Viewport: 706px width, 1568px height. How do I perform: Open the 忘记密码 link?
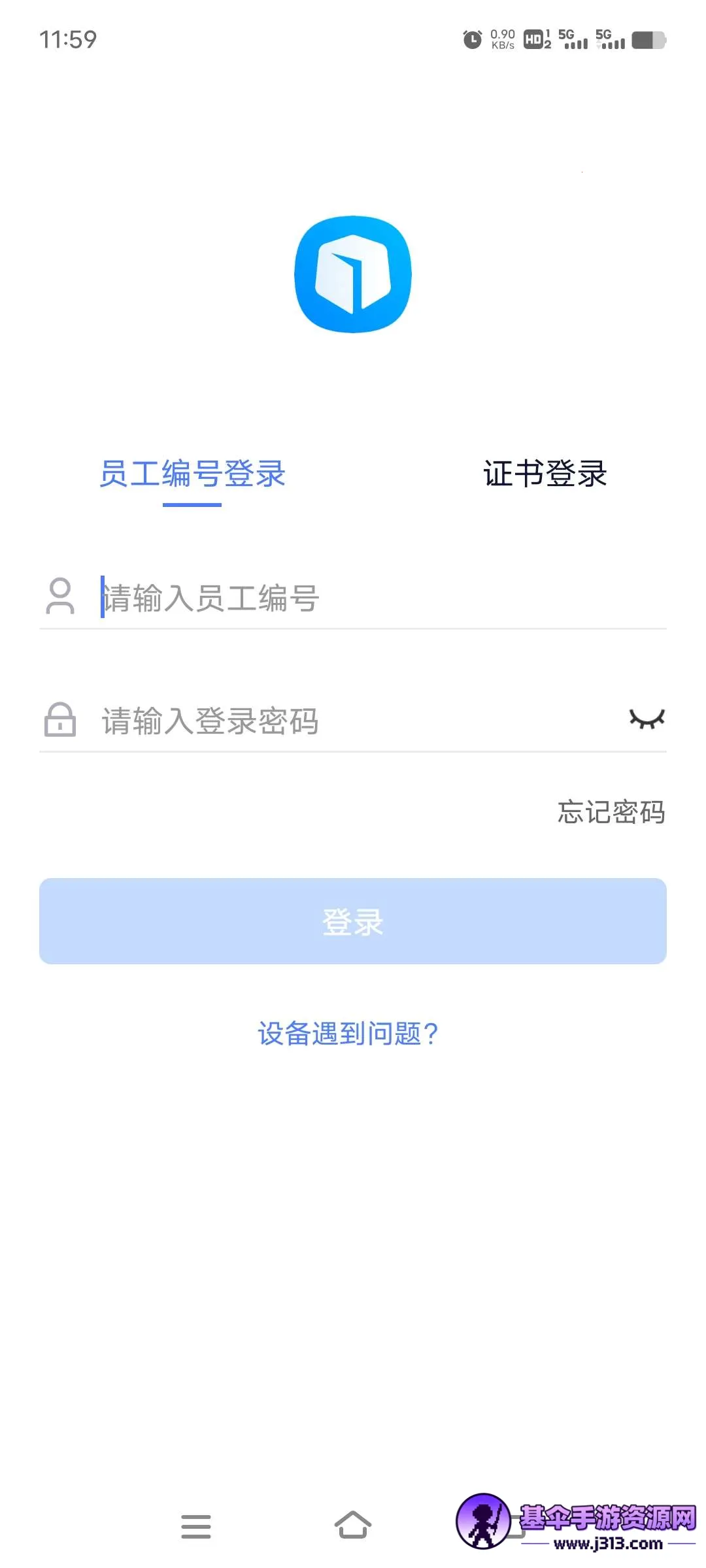pyautogui.click(x=611, y=812)
